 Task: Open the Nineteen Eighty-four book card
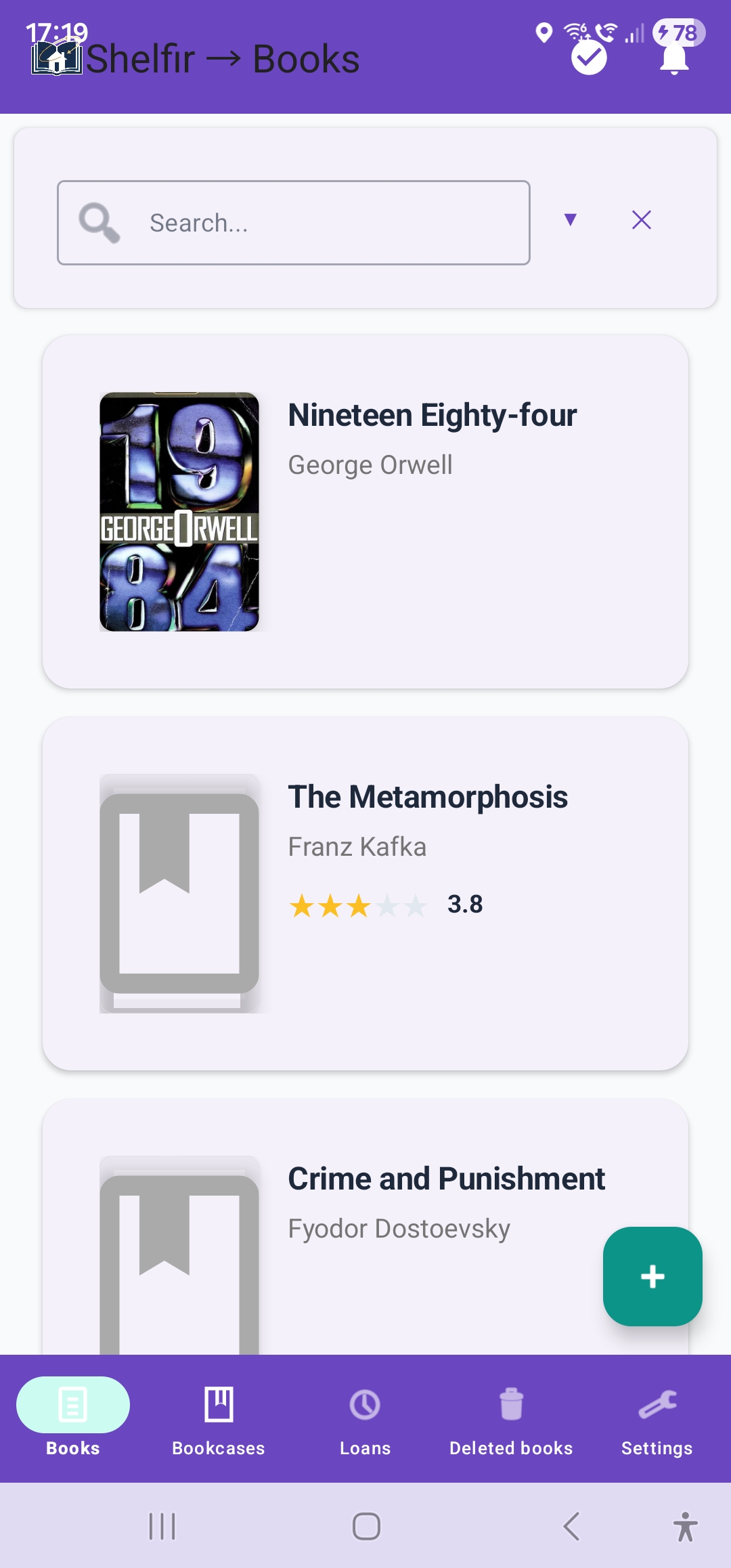(x=365, y=512)
